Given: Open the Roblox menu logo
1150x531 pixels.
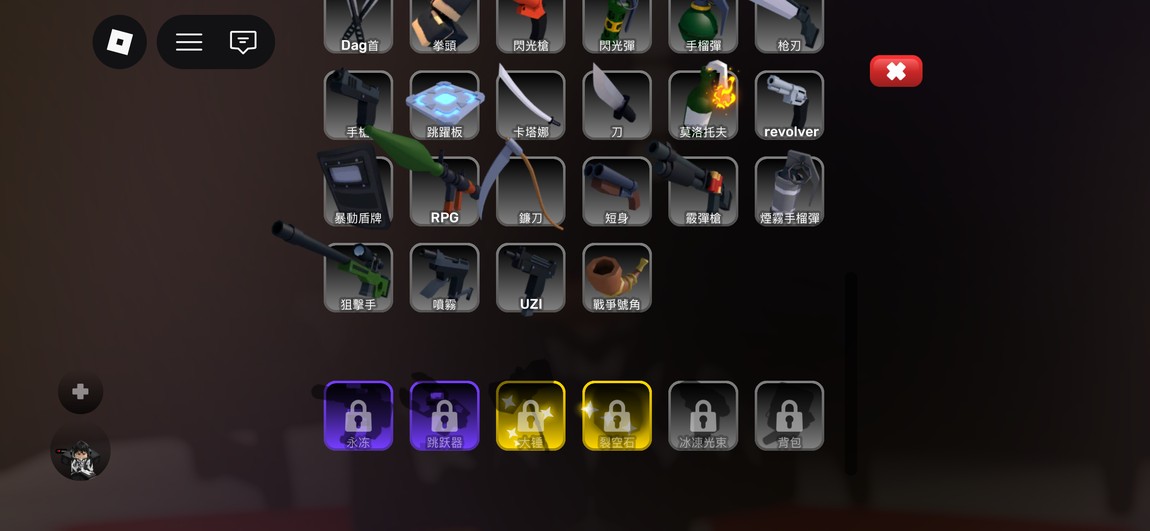Looking at the screenshot, I should tap(120, 42).
